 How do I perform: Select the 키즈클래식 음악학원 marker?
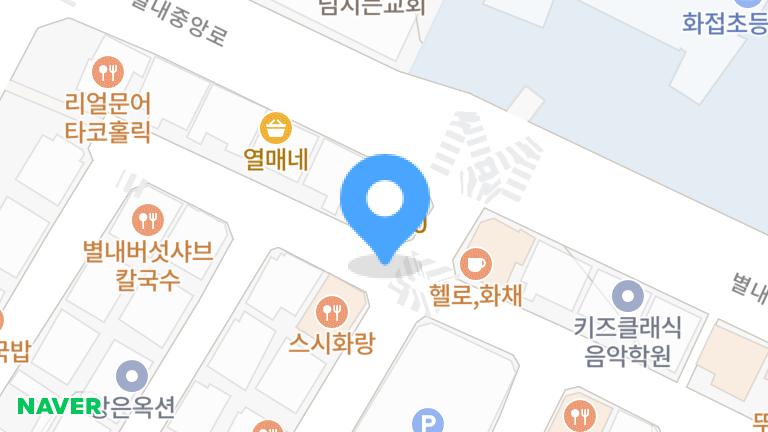pyautogui.click(x=627, y=295)
